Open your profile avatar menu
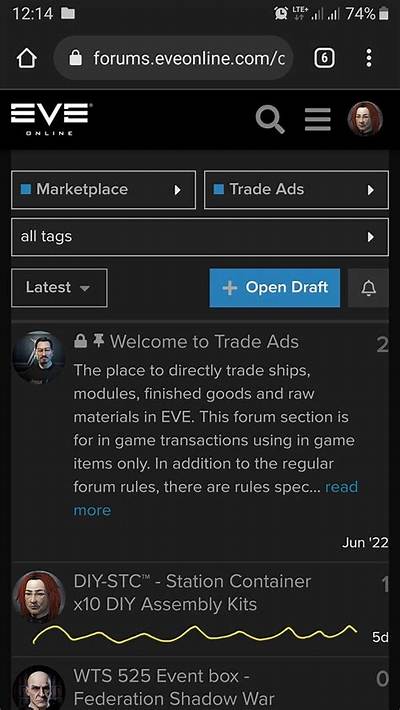The image size is (400, 710). pyautogui.click(x=365, y=119)
